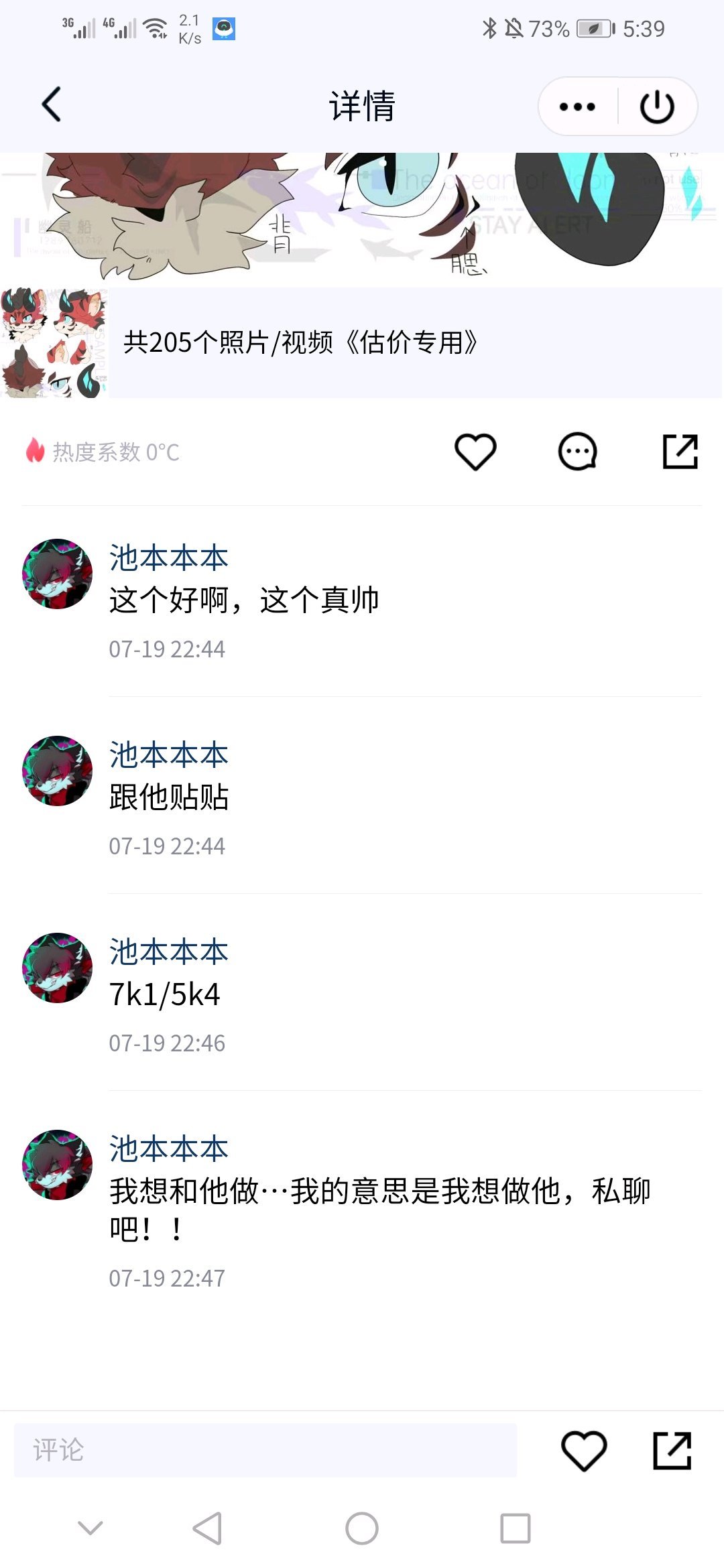
Task: Tap share icon in the bottom bar
Action: coord(672,1451)
